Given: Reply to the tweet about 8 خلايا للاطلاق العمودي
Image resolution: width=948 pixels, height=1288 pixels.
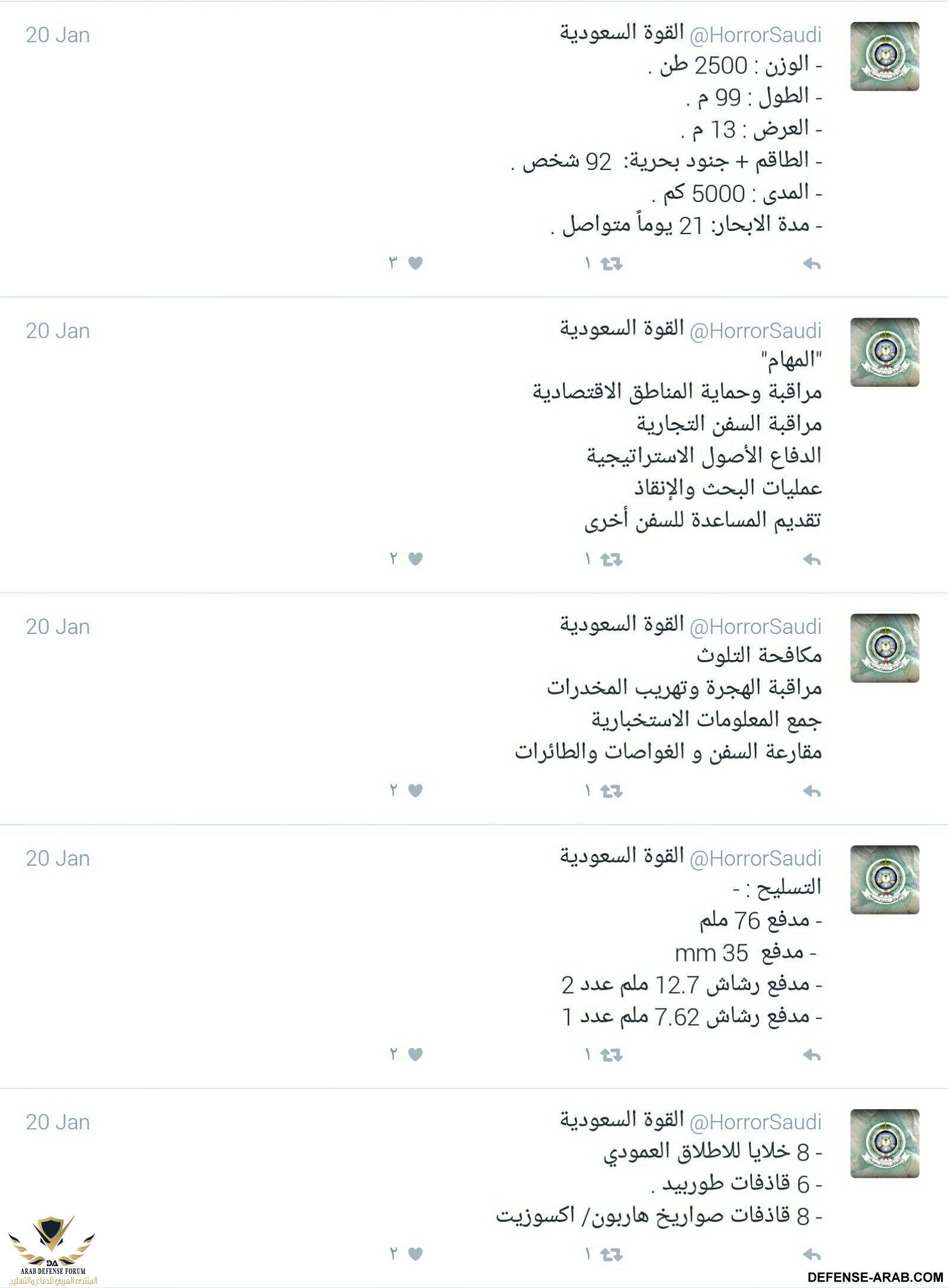Looking at the screenshot, I should click(811, 1254).
